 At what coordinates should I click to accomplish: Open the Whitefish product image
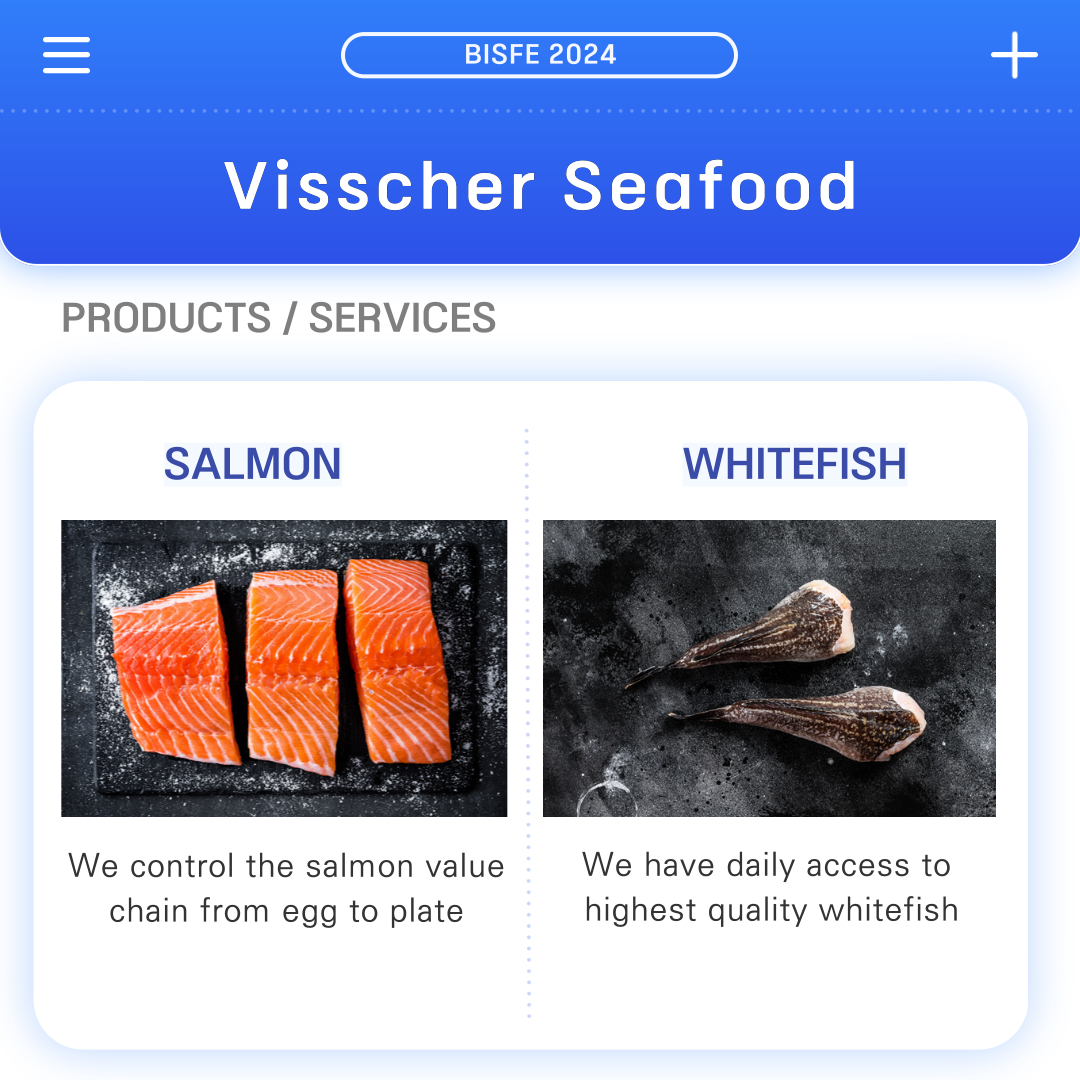(x=769, y=668)
